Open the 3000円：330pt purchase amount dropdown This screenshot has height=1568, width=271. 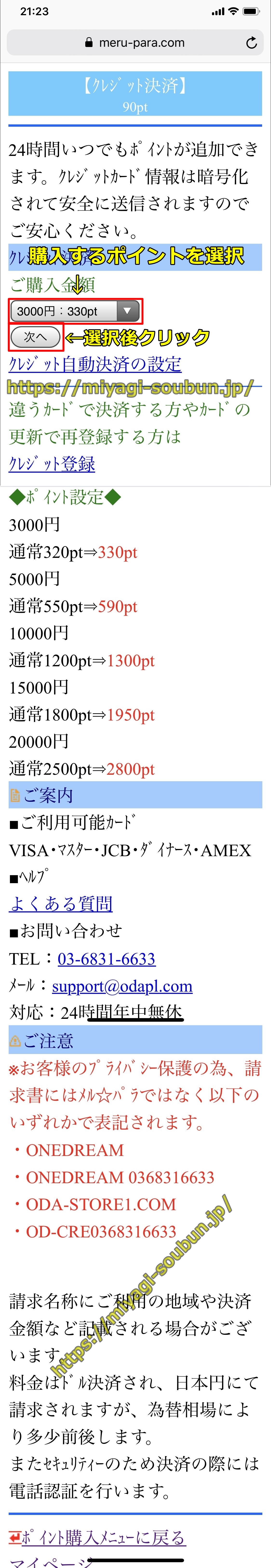click(x=74, y=311)
